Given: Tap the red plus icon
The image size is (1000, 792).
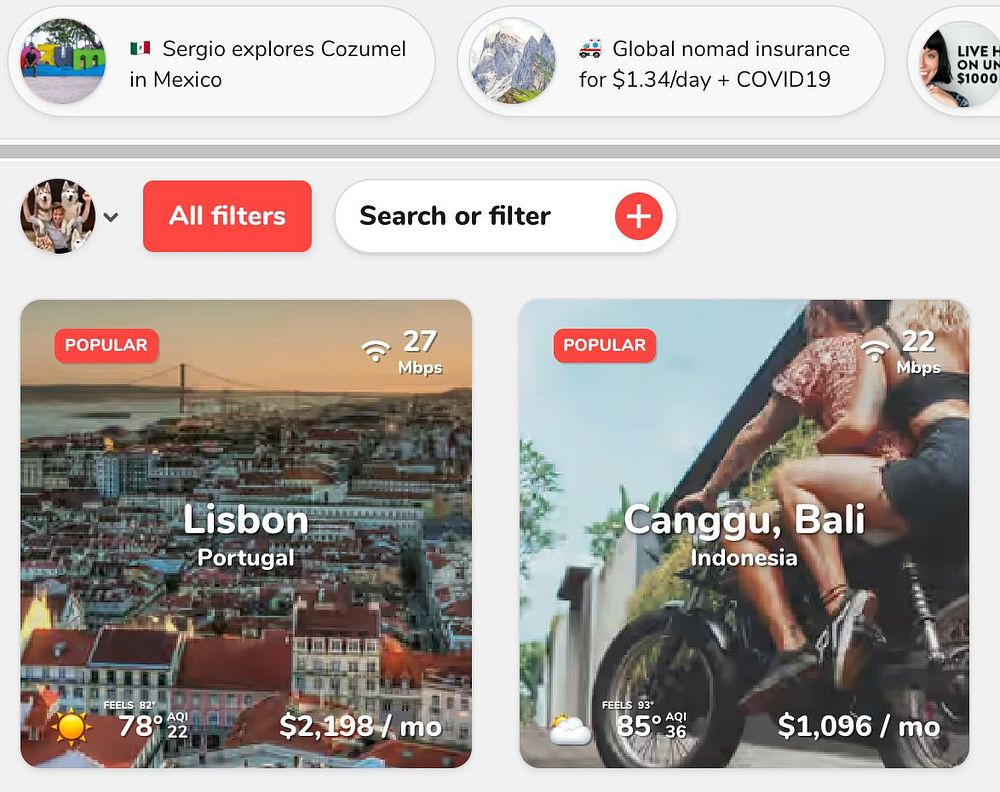Looking at the screenshot, I should [x=638, y=216].
